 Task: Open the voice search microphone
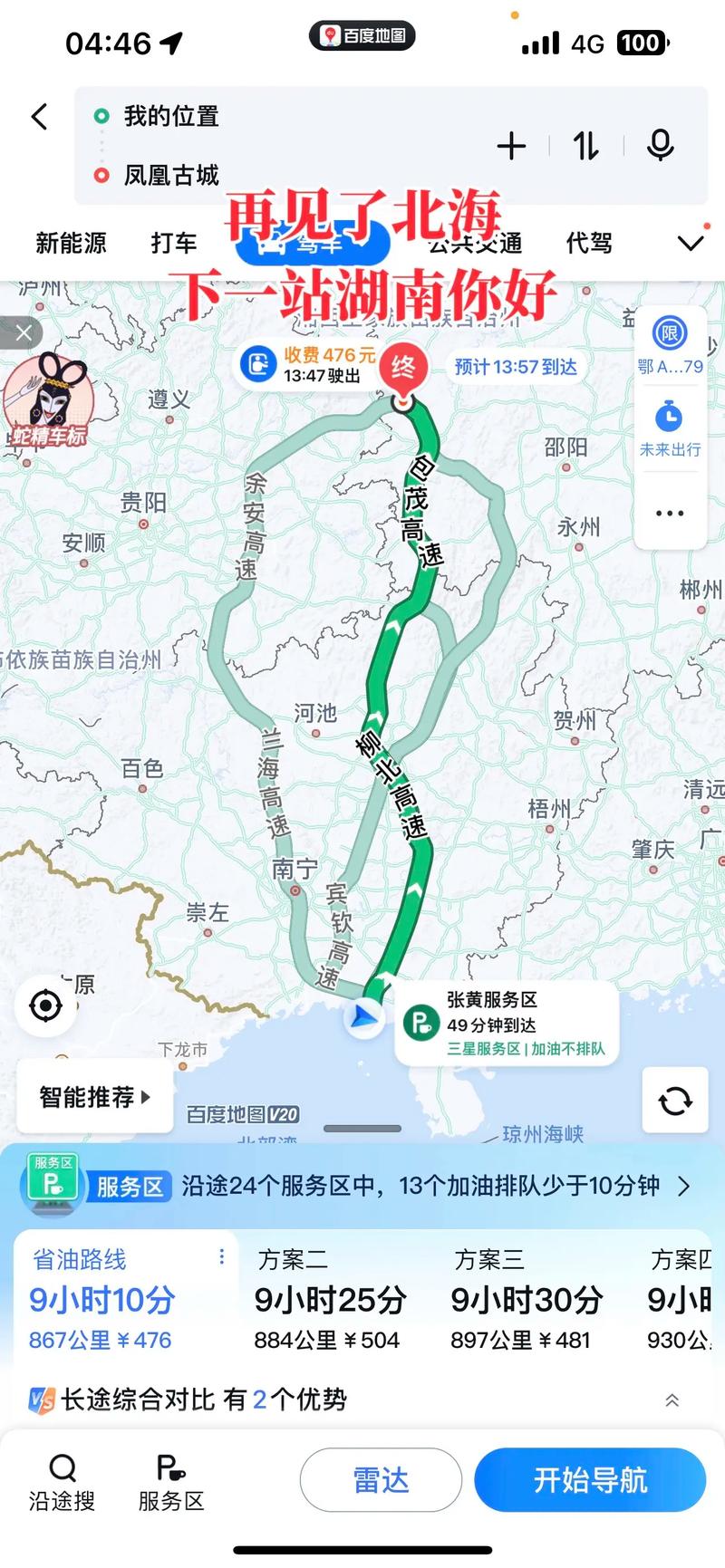pos(661,145)
